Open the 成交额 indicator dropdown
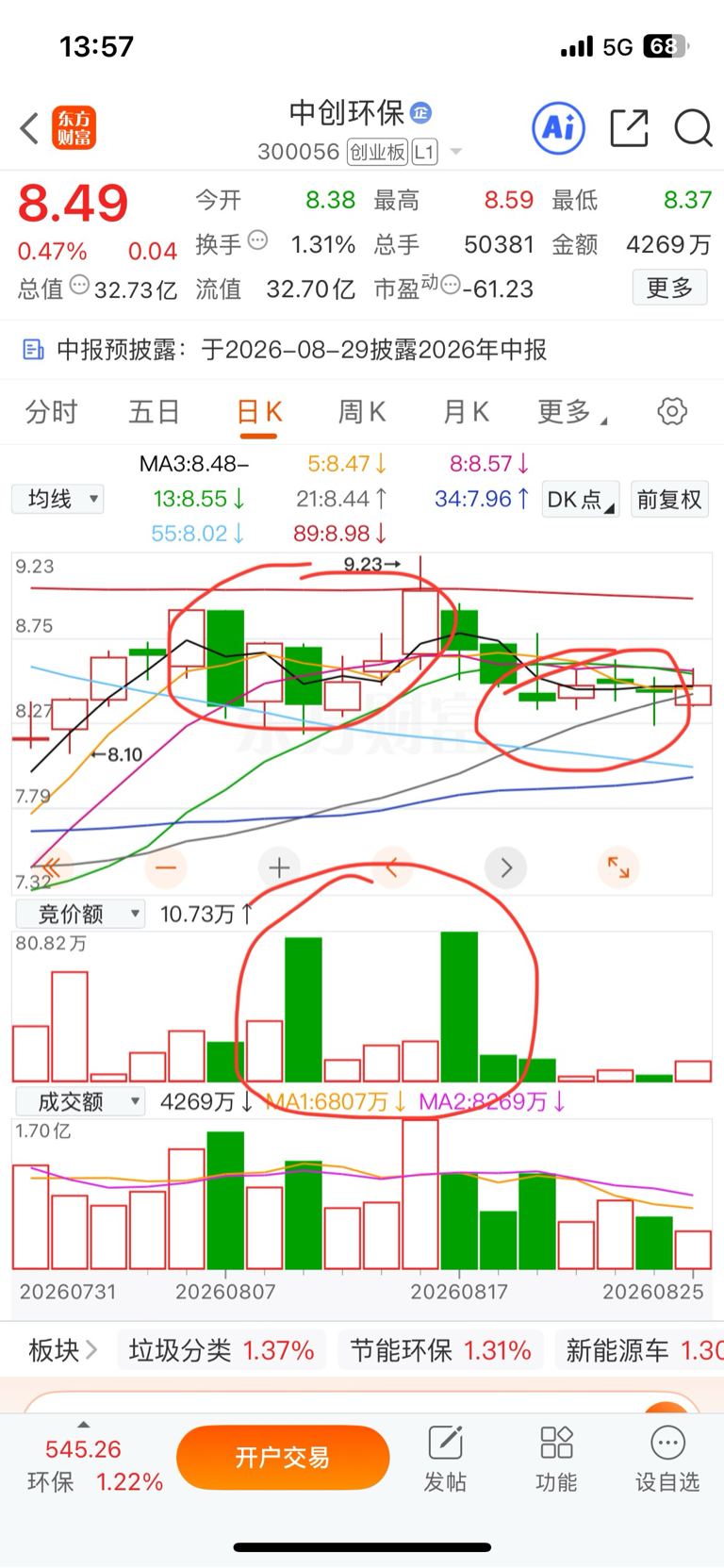This screenshot has height=1568, width=724. [79, 1101]
